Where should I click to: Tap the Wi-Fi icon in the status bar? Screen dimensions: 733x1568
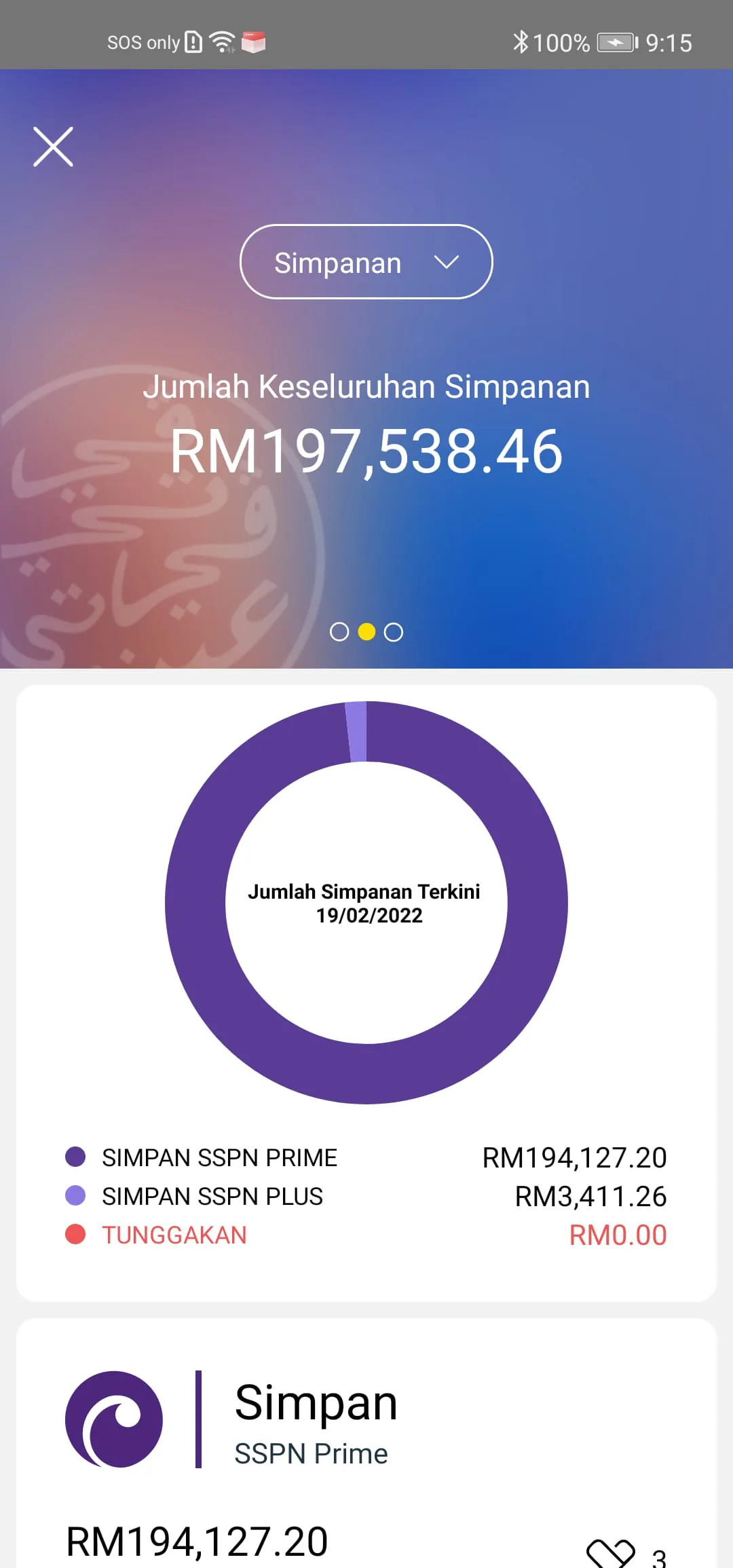(221, 41)
